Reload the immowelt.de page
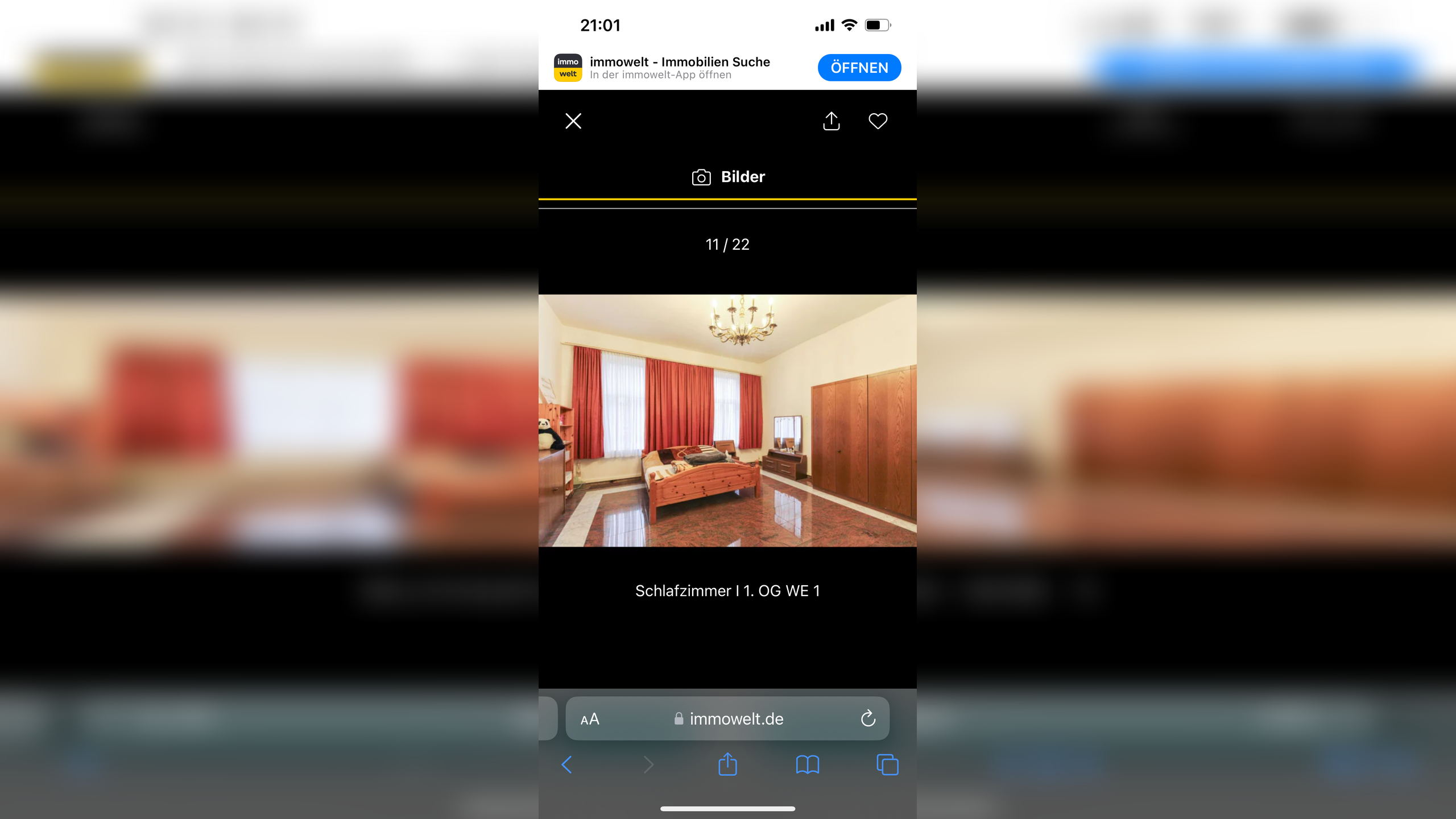Viewport: 1456px width, 819px height. (x=868, y=719)
